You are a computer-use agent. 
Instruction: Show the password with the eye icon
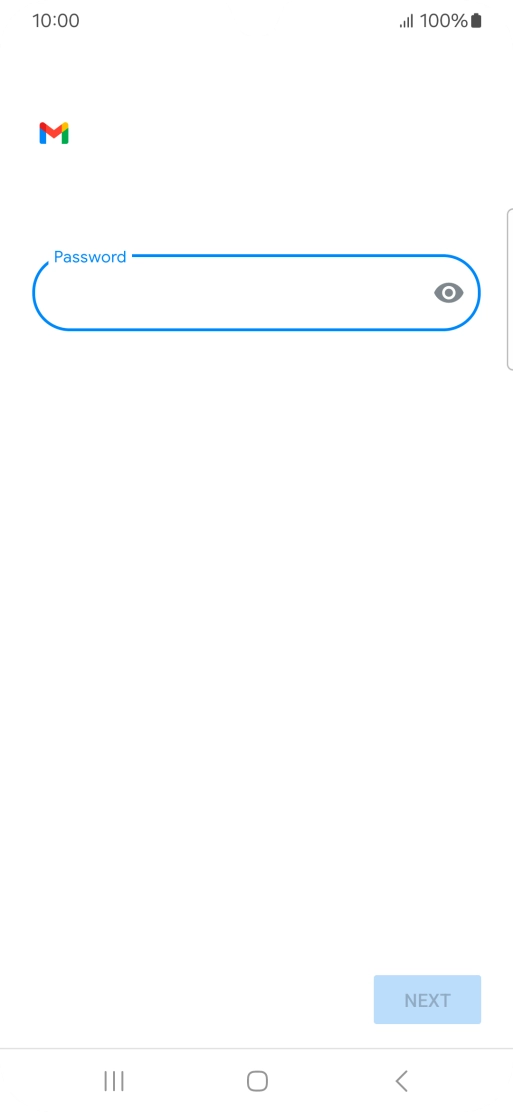pos(448,292)
